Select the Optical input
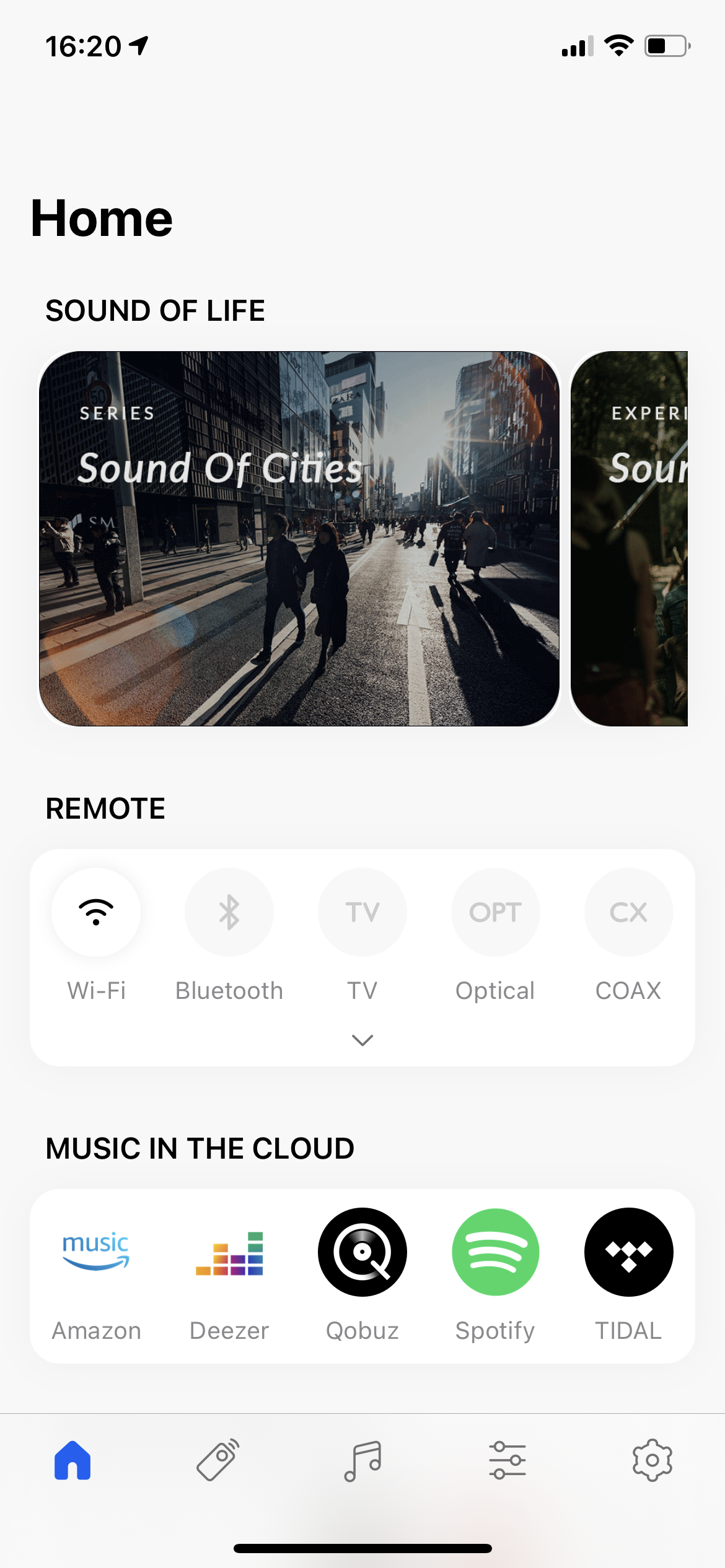 pos(495,912)
